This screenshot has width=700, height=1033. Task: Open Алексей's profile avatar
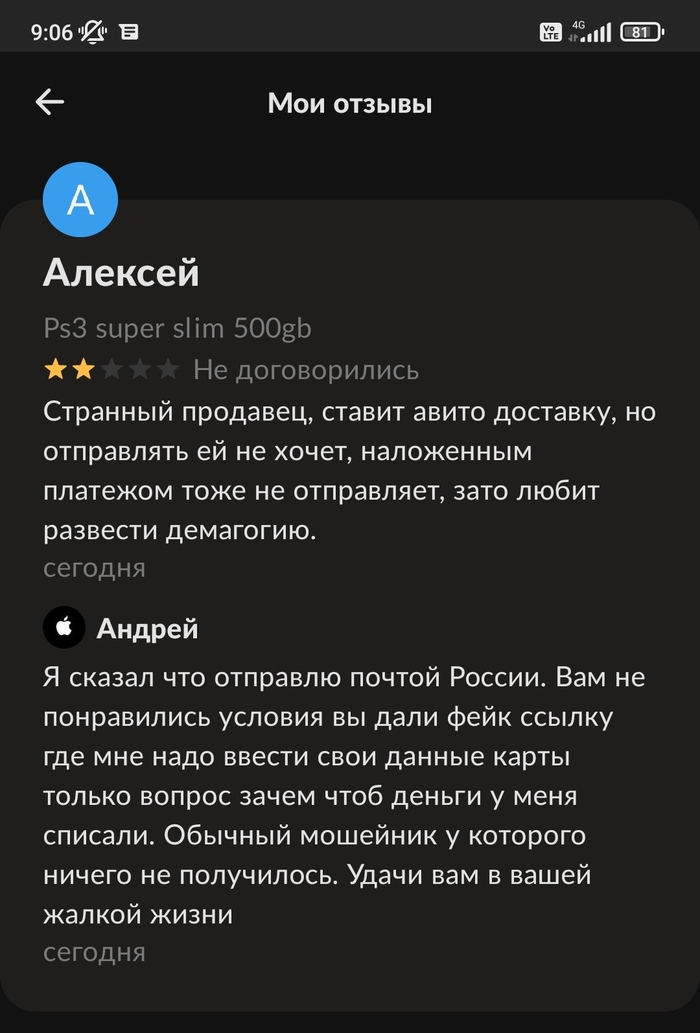pos(80,200)
